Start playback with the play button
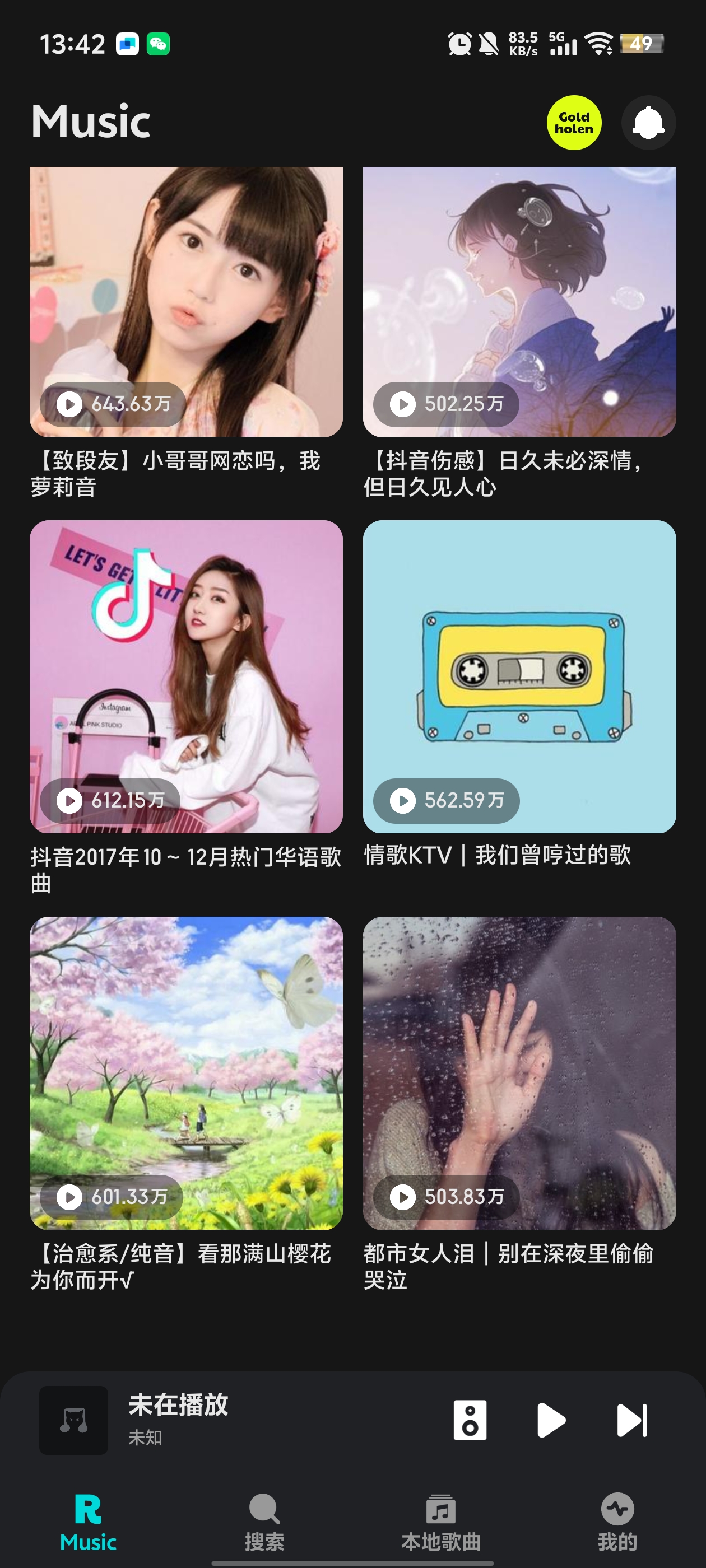 [551, 1420]
